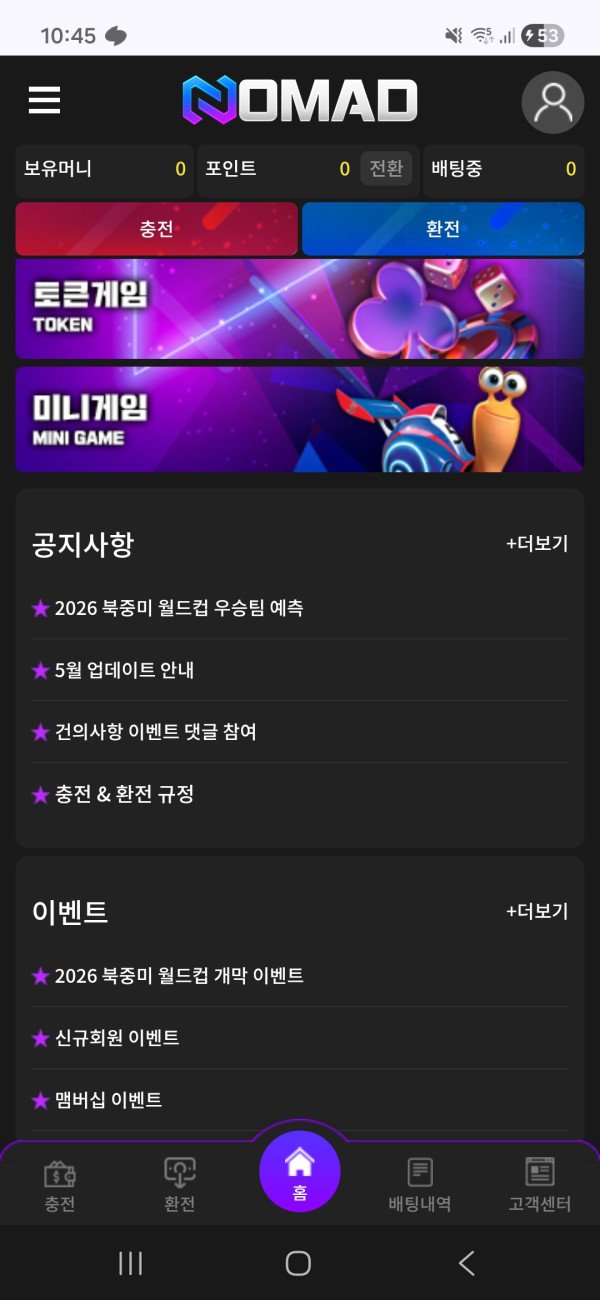Switch to the 배팅내역 tab in bottom bar
Viewport: 600px width, 1300px height.
(x=420, y=1185)
